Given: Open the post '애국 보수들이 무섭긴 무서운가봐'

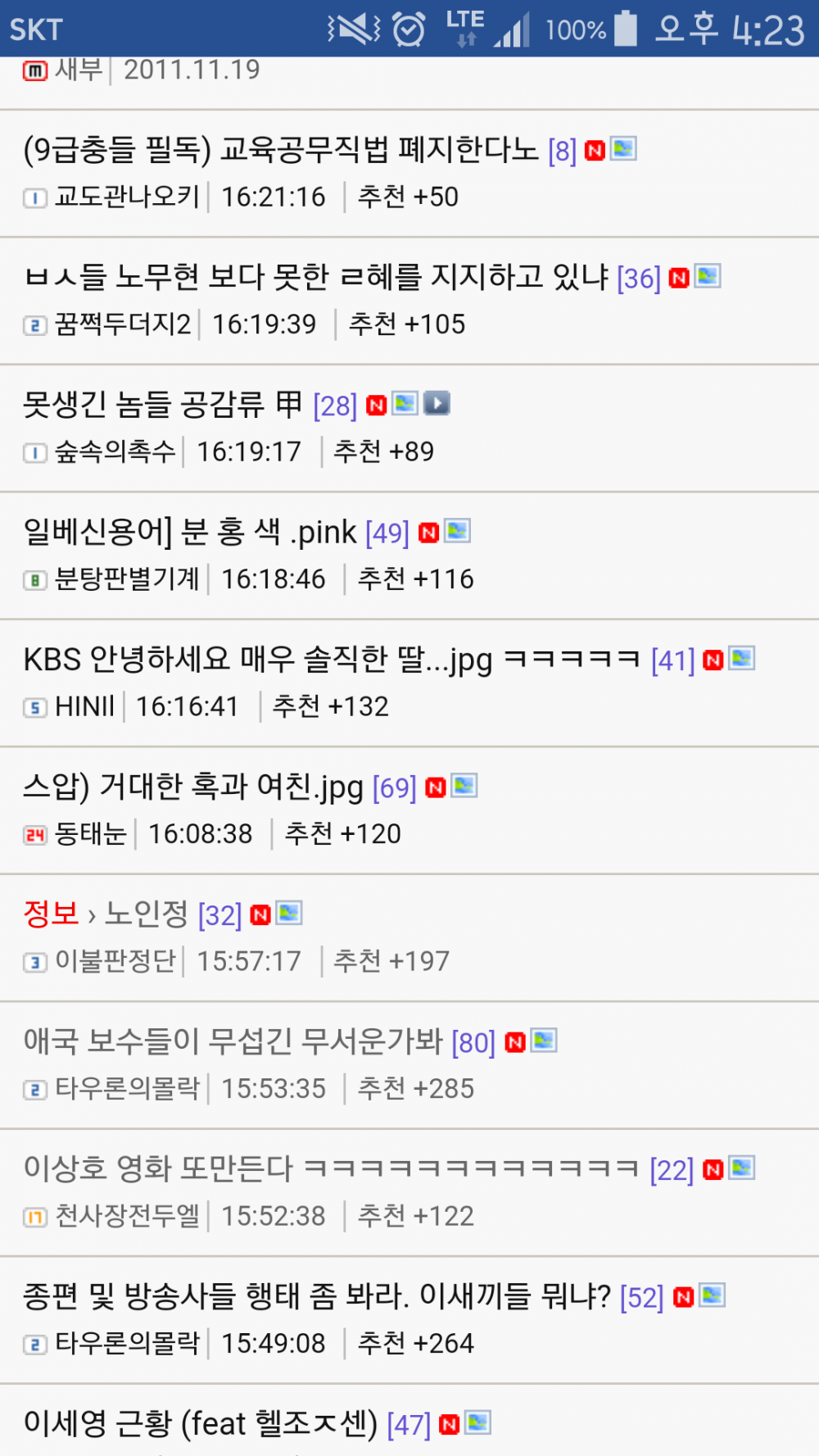Looking at the screenshot, I should pos(233,1041).
